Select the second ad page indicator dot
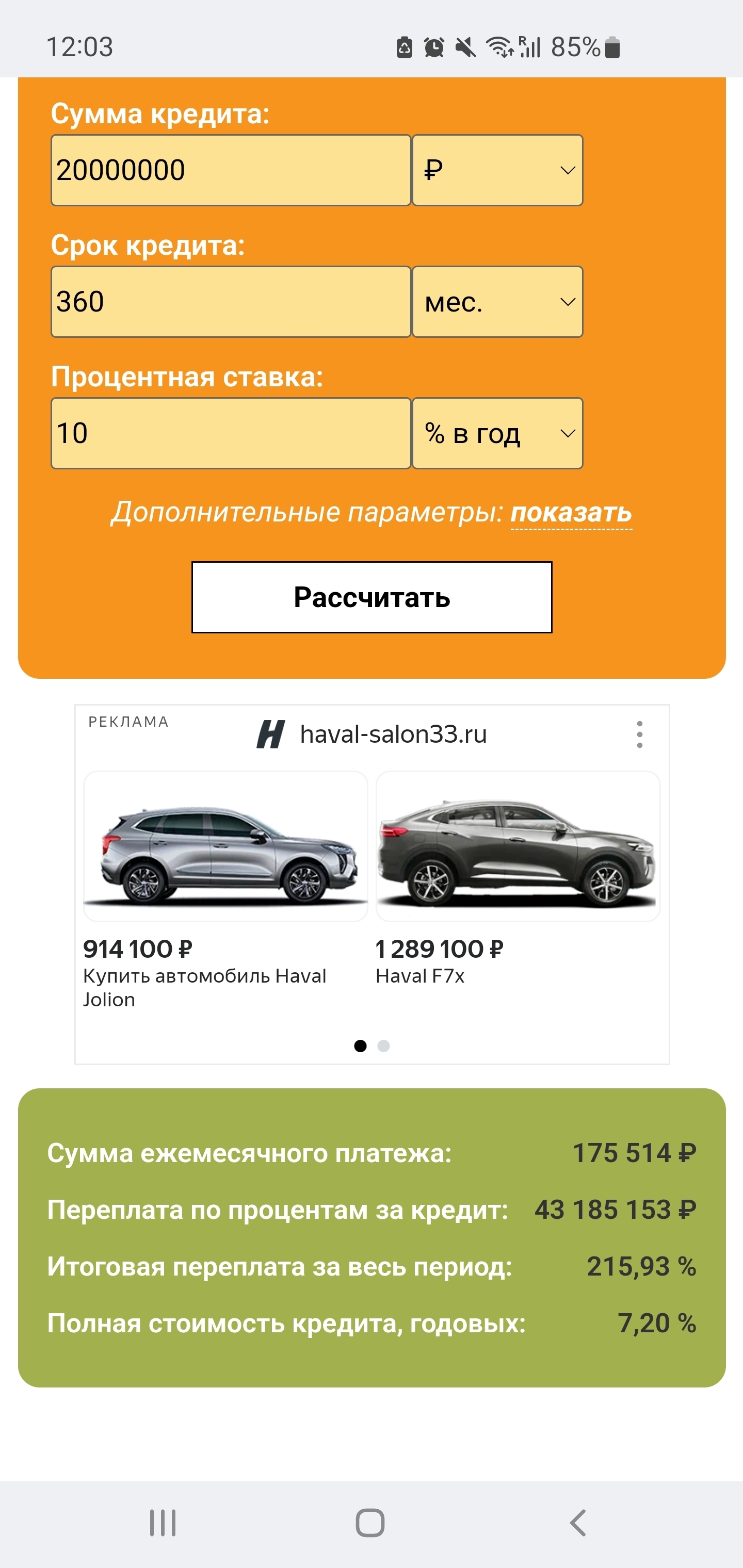The width and height of the screenshot is (743, 1568). 384,1046
